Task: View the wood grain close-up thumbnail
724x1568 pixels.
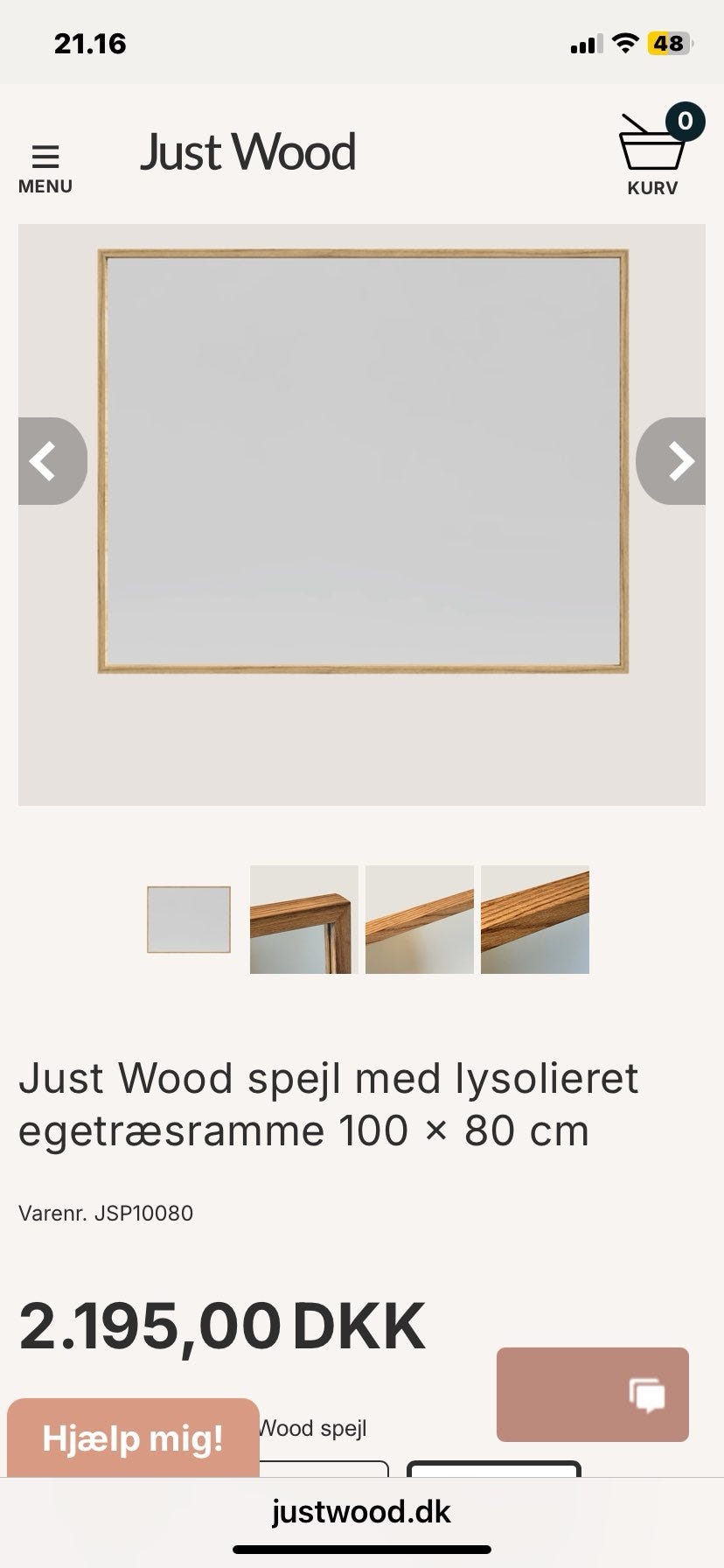Action: pyautogui.click(x=534, y=920)
